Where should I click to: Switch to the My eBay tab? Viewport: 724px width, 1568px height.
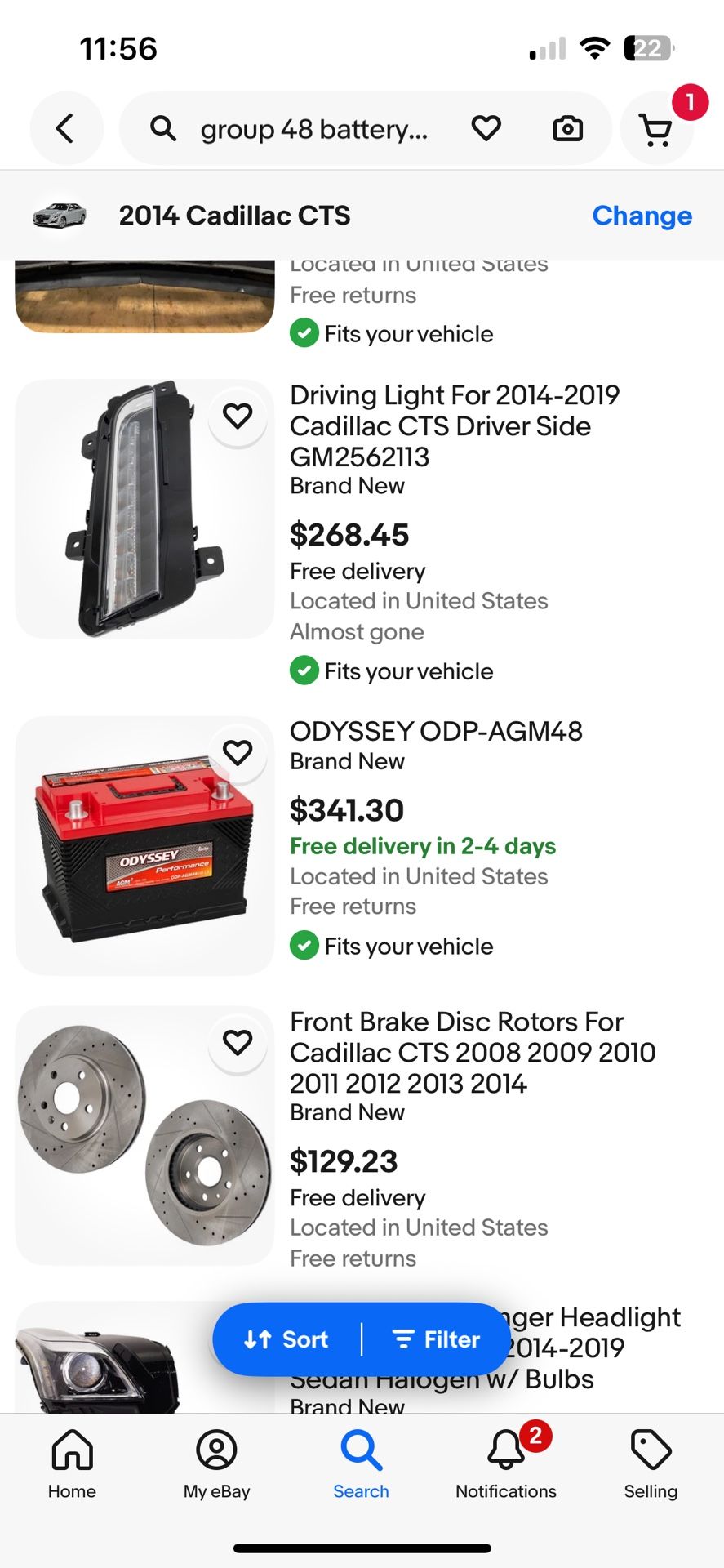(216, 1463)
